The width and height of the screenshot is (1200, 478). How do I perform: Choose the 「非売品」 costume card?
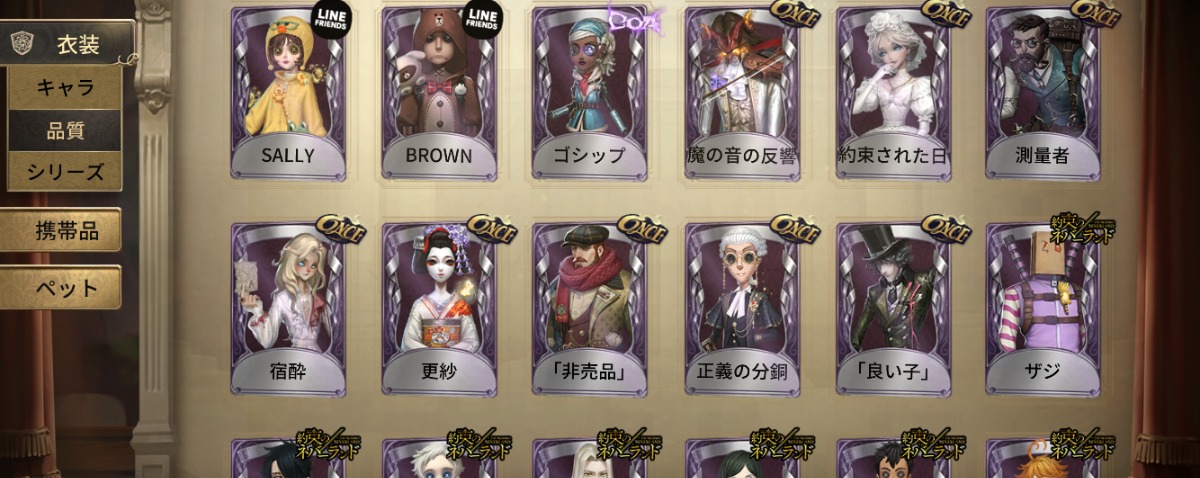[590, 307]
